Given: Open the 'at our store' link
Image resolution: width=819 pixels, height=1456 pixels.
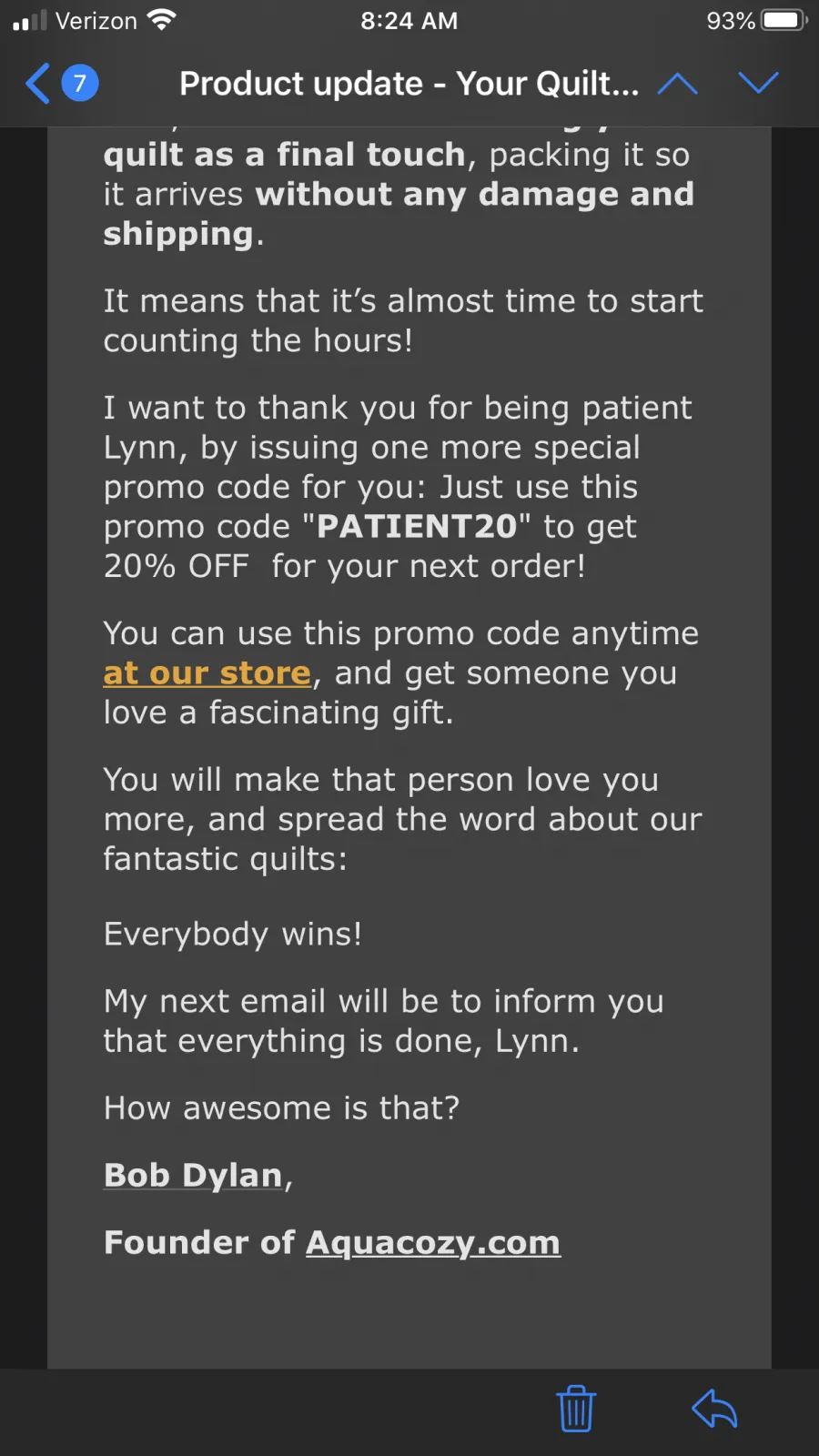Looking at the screenshot, I should [x=207, y=673].
